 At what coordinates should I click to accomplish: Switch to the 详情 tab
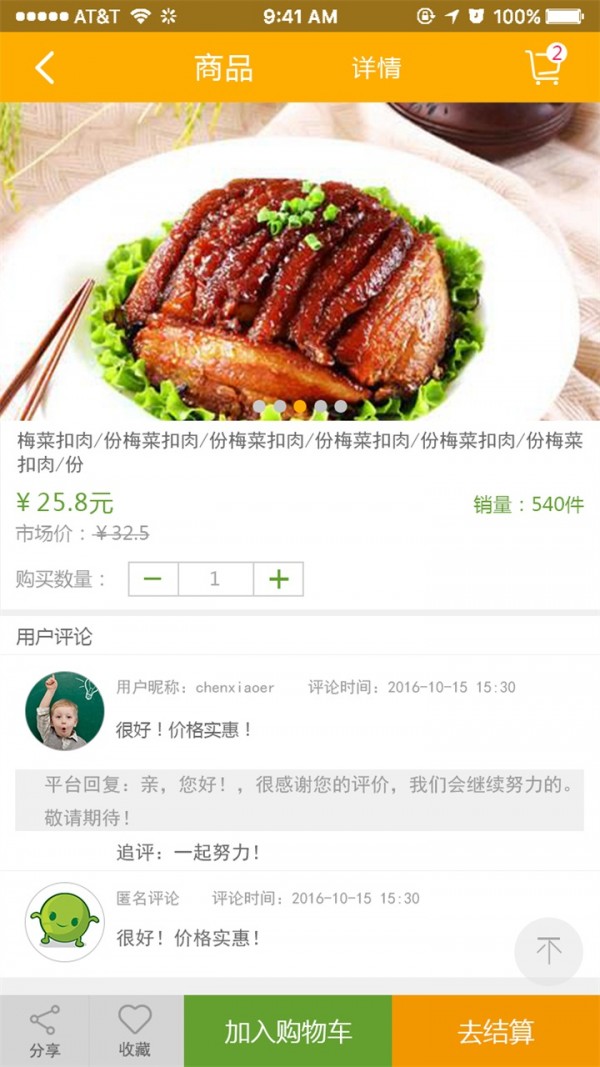[376, 68]
